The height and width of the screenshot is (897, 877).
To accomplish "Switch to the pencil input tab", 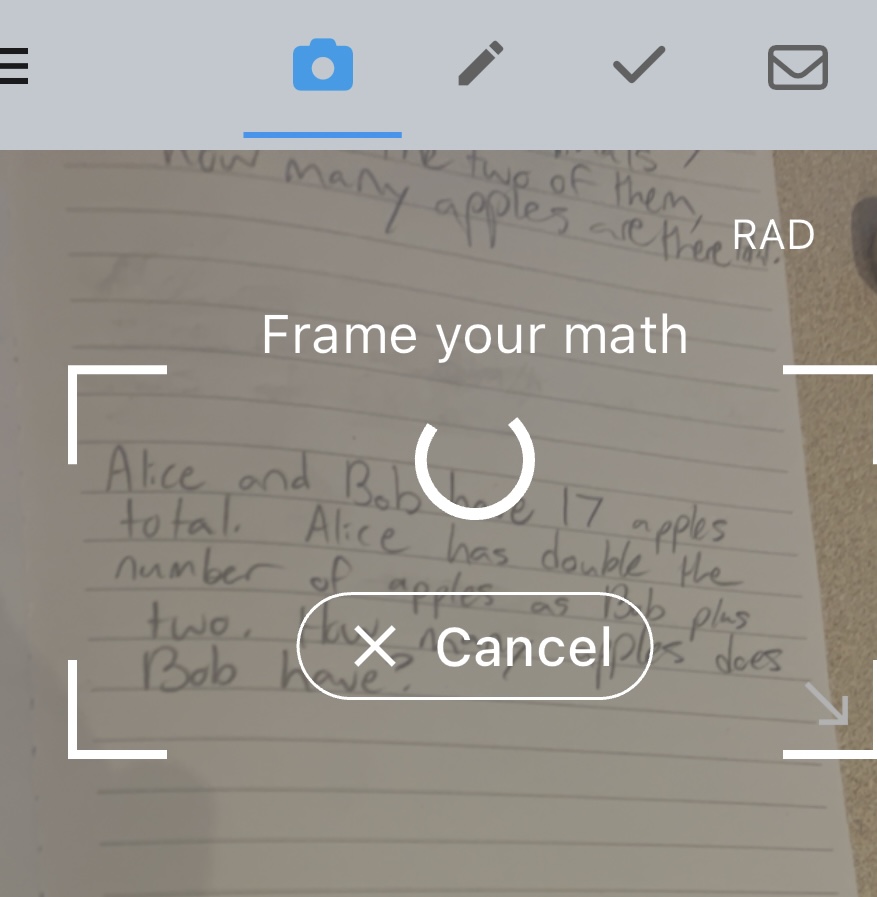I will [481, 66].
